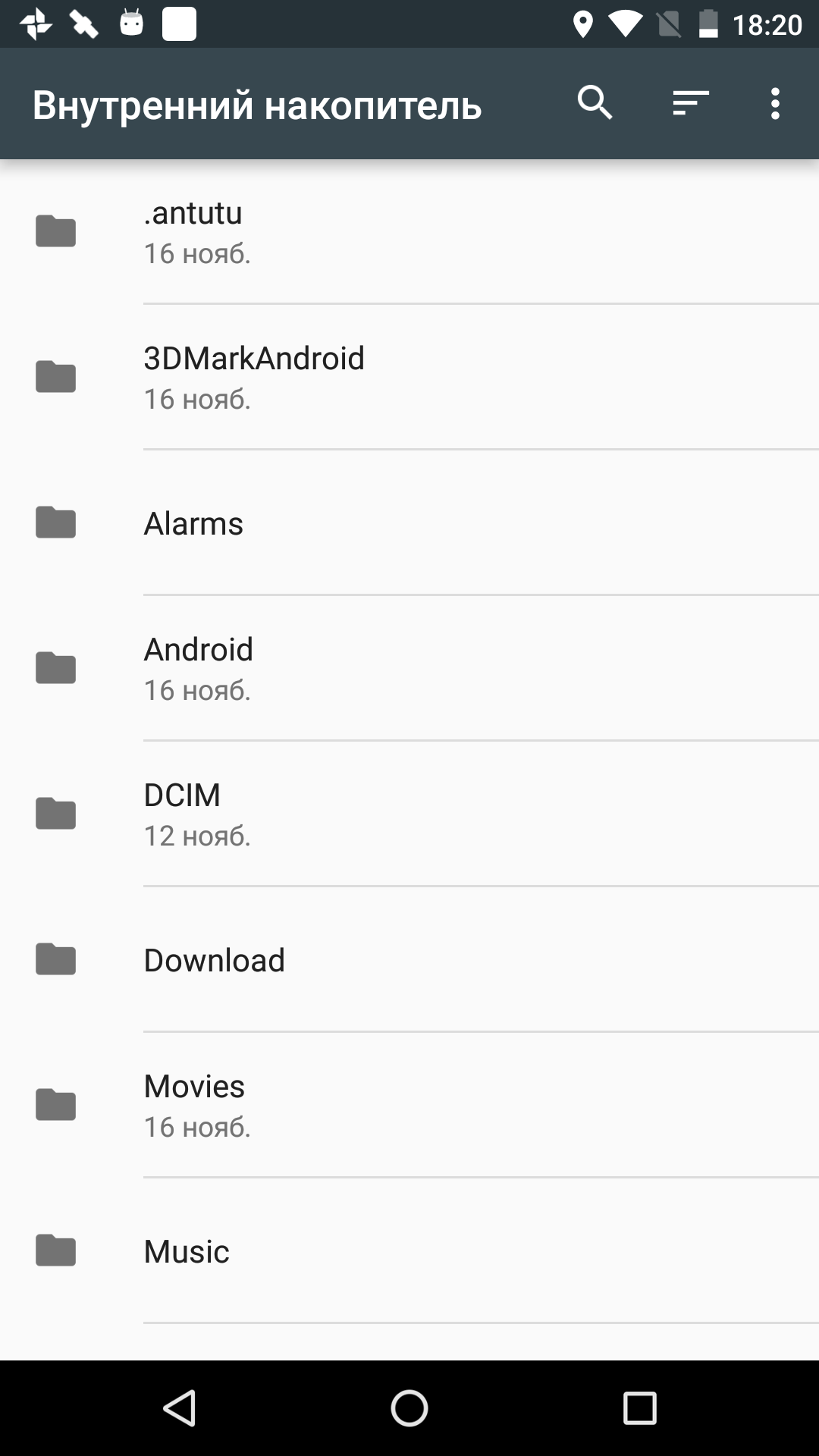Open the Music folder
The height and width of the screenshot is (1456, 819).
409,1250
